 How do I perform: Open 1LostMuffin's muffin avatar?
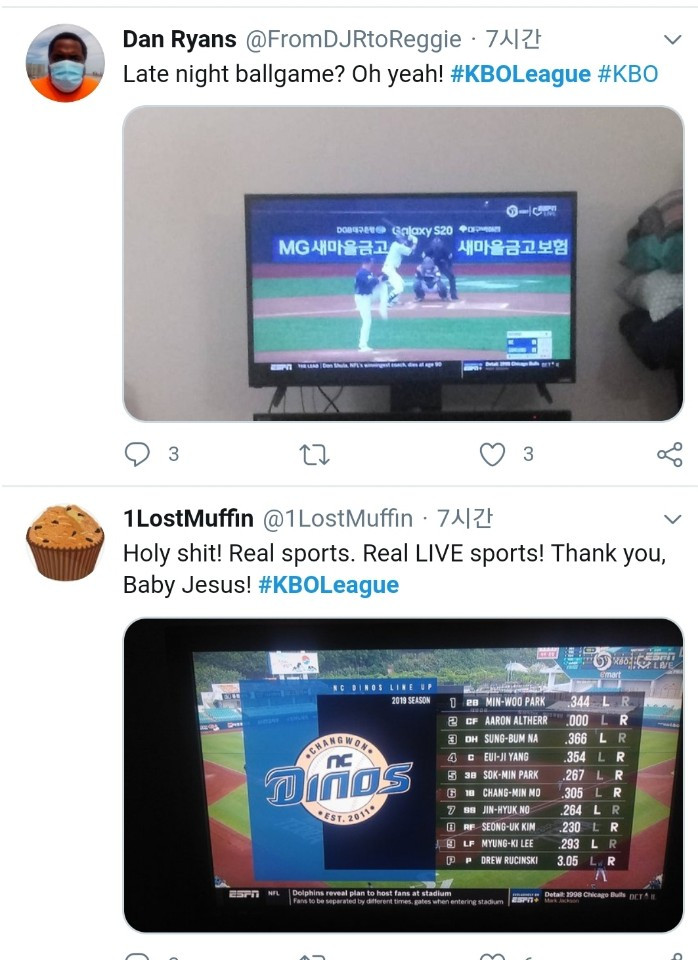point(65,542)
